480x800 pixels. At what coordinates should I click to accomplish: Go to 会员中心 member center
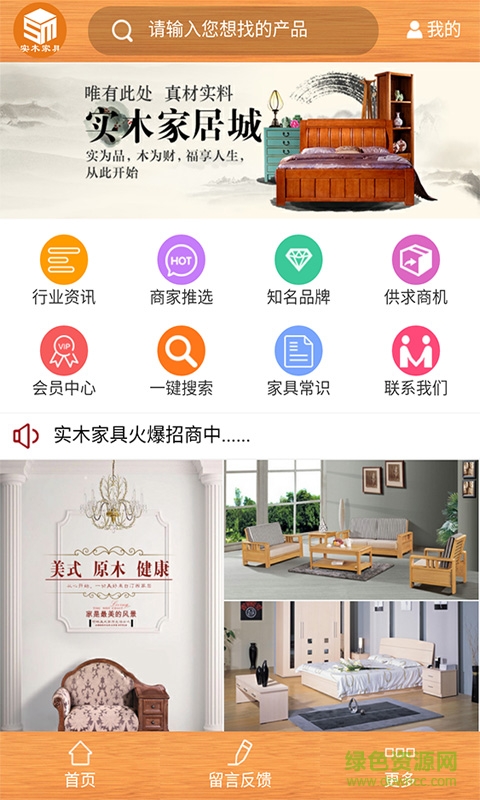point(64,361)
